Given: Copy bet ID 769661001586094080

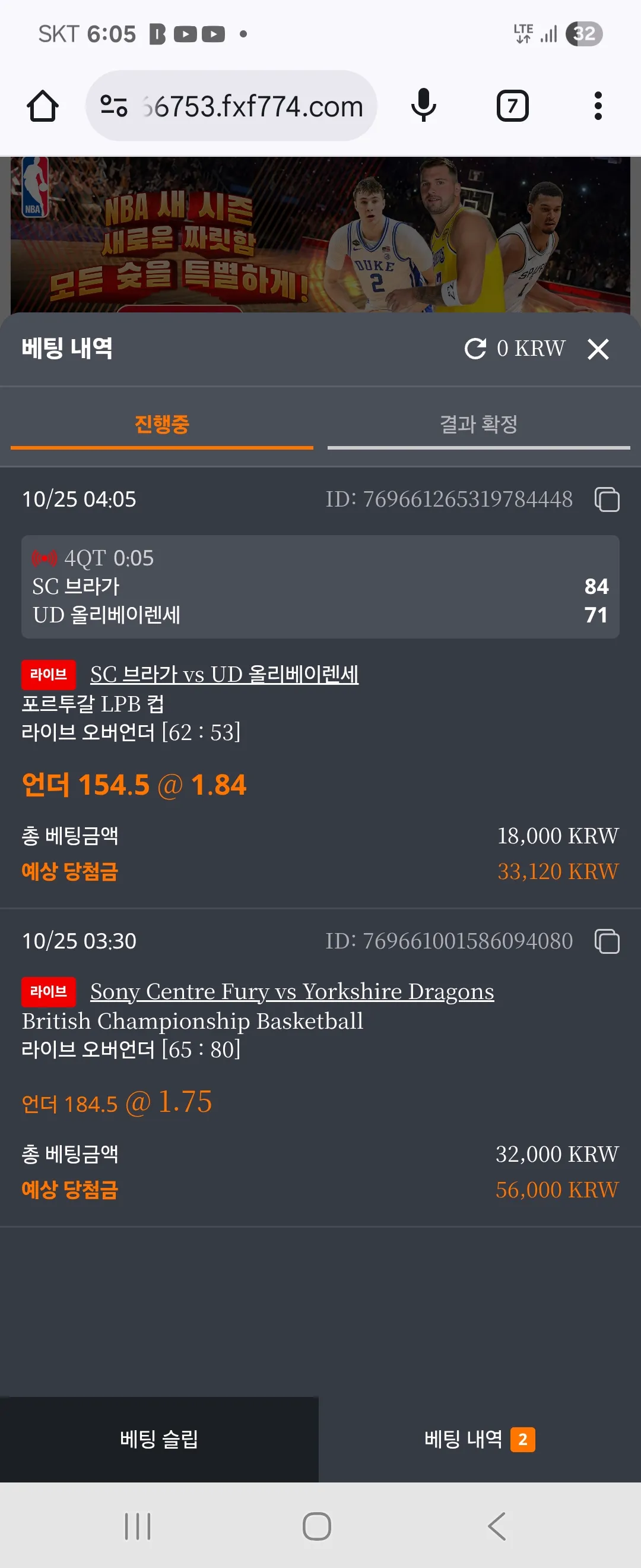Looking at the screenshot, I should (607, 941).
